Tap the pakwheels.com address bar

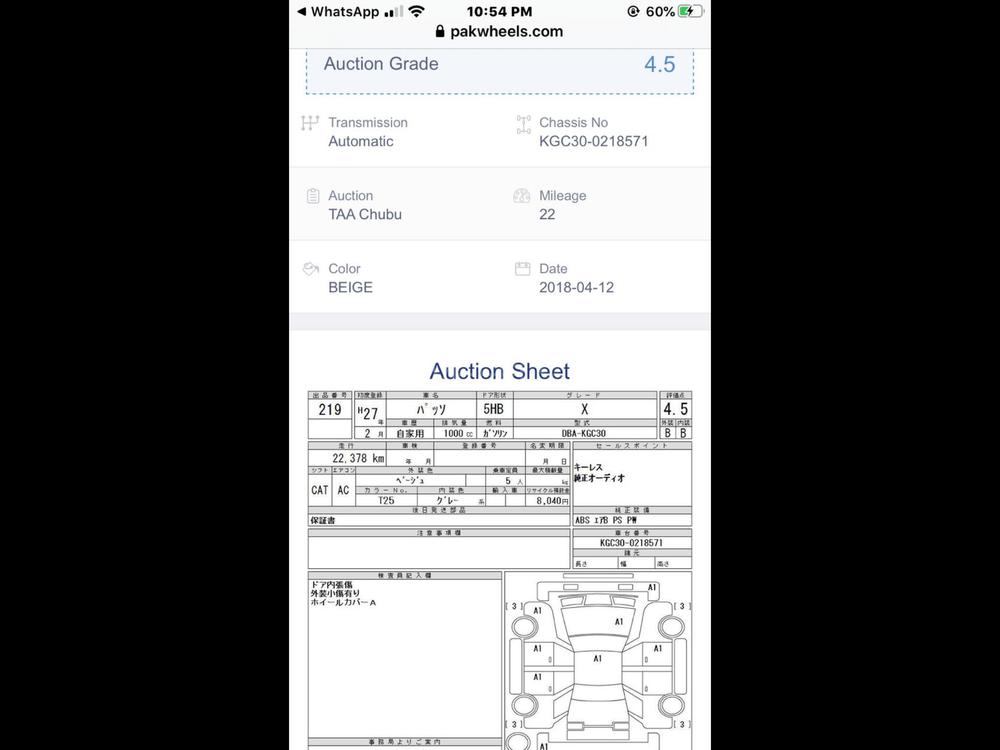500,32
